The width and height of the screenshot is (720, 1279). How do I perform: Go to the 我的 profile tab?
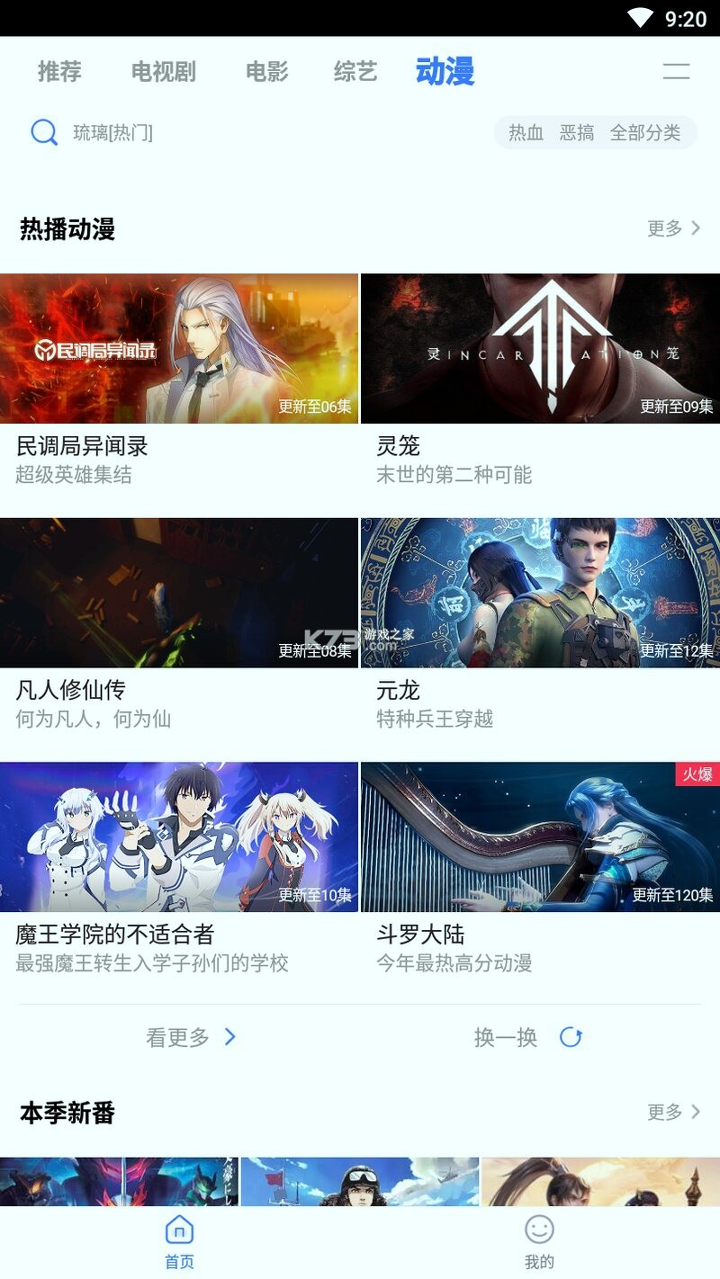tap(539, 1242)
